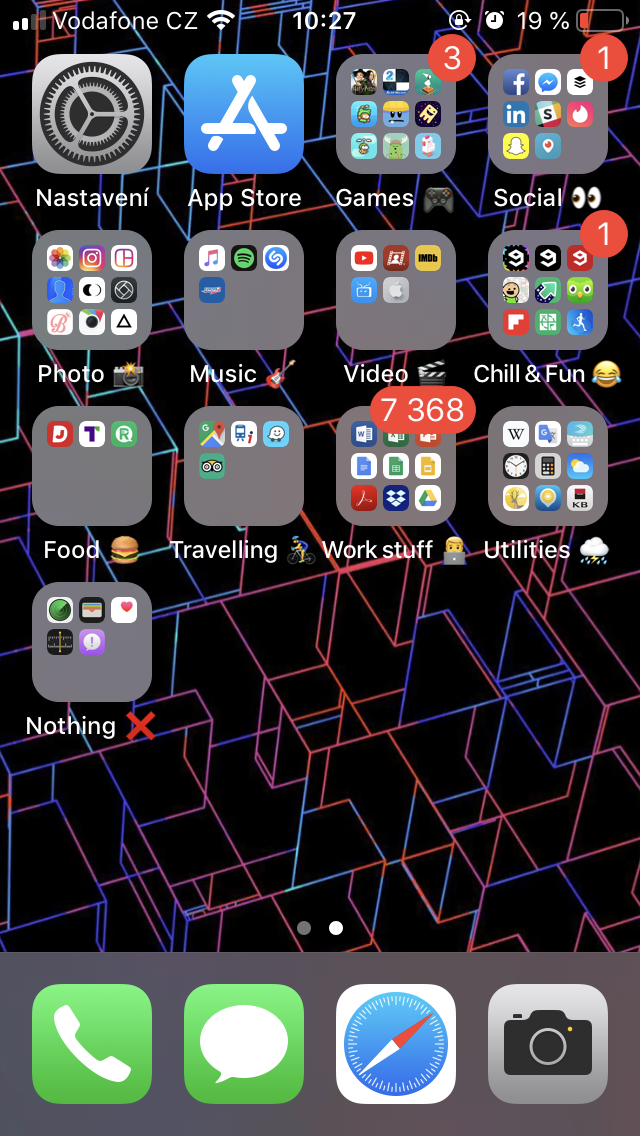The image size is (640, 1136).
Task: Open the Camera app in dock
Action: 548,1043
